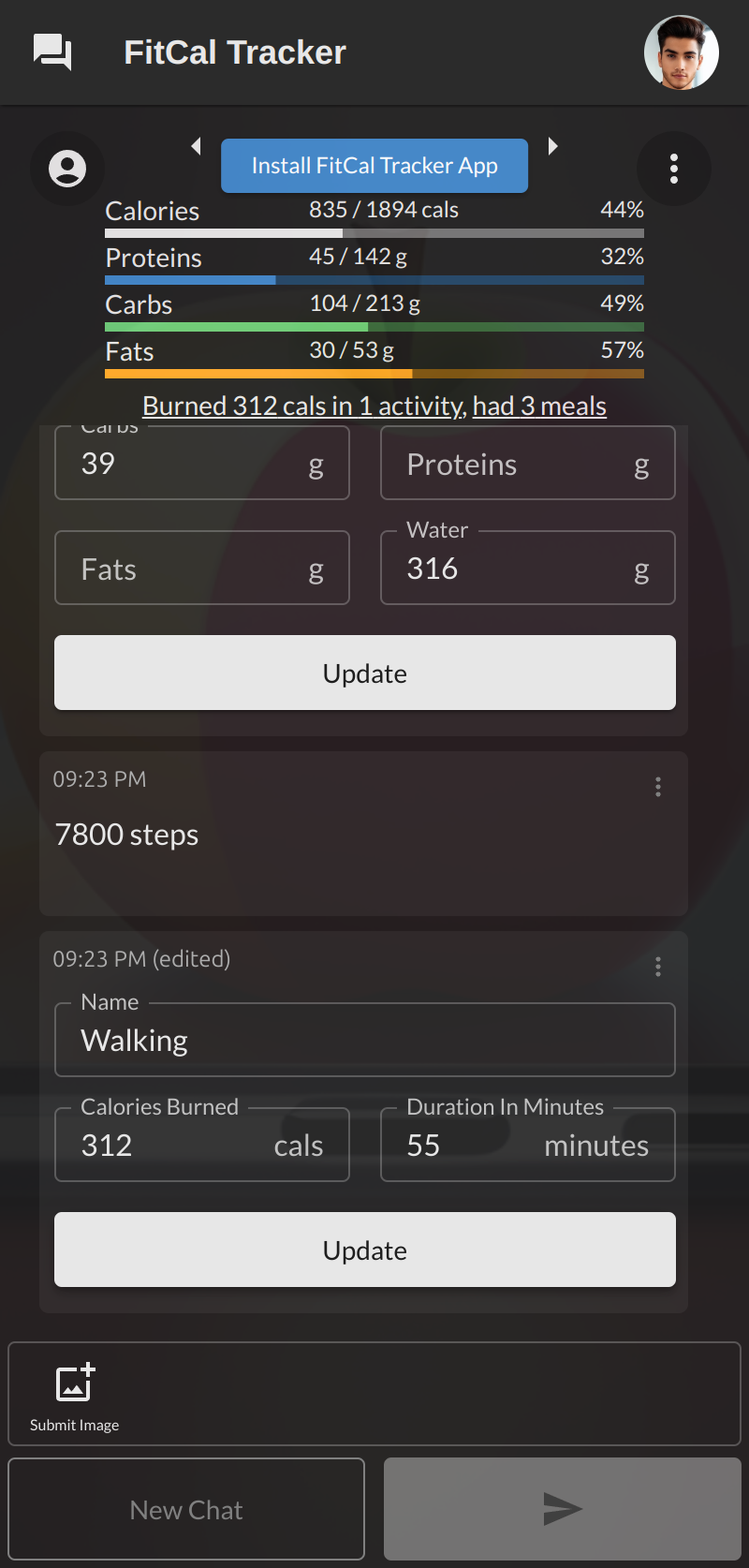Edit Duration In Minutes field

tap(528, 1145)
